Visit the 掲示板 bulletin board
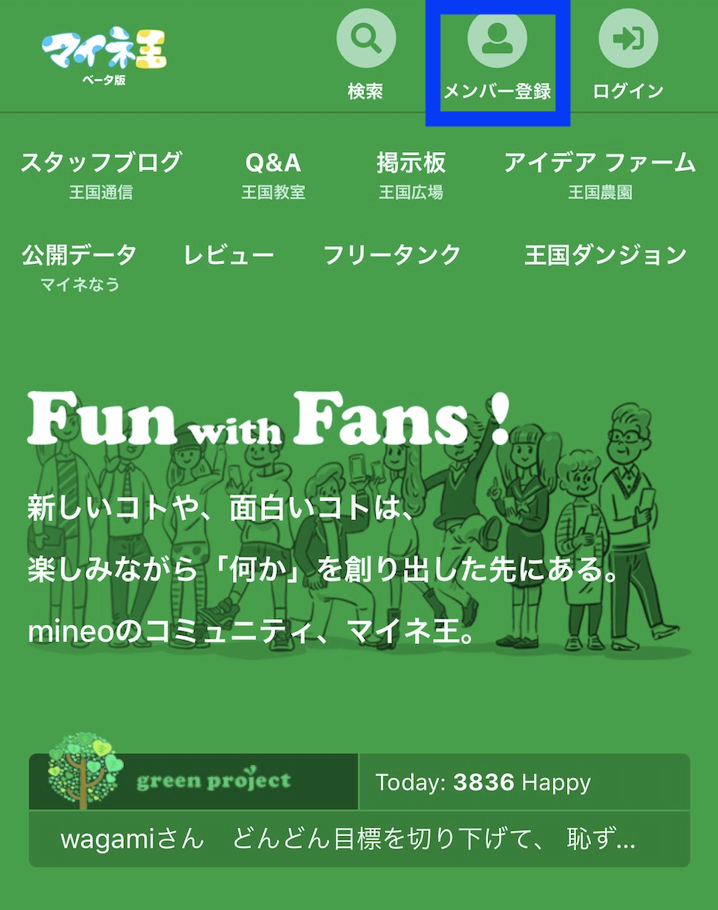Viewport: 718px width, 910px height. click(x=411, y=173)
